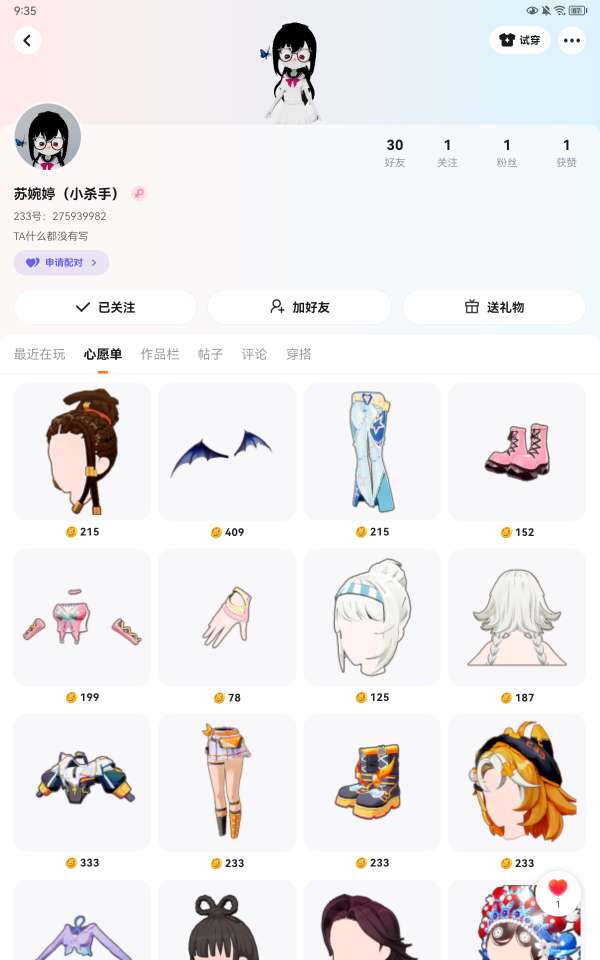Tap the floating heart like button
The height and width of the screenshot is (960, 600).
tap(558, 892)
